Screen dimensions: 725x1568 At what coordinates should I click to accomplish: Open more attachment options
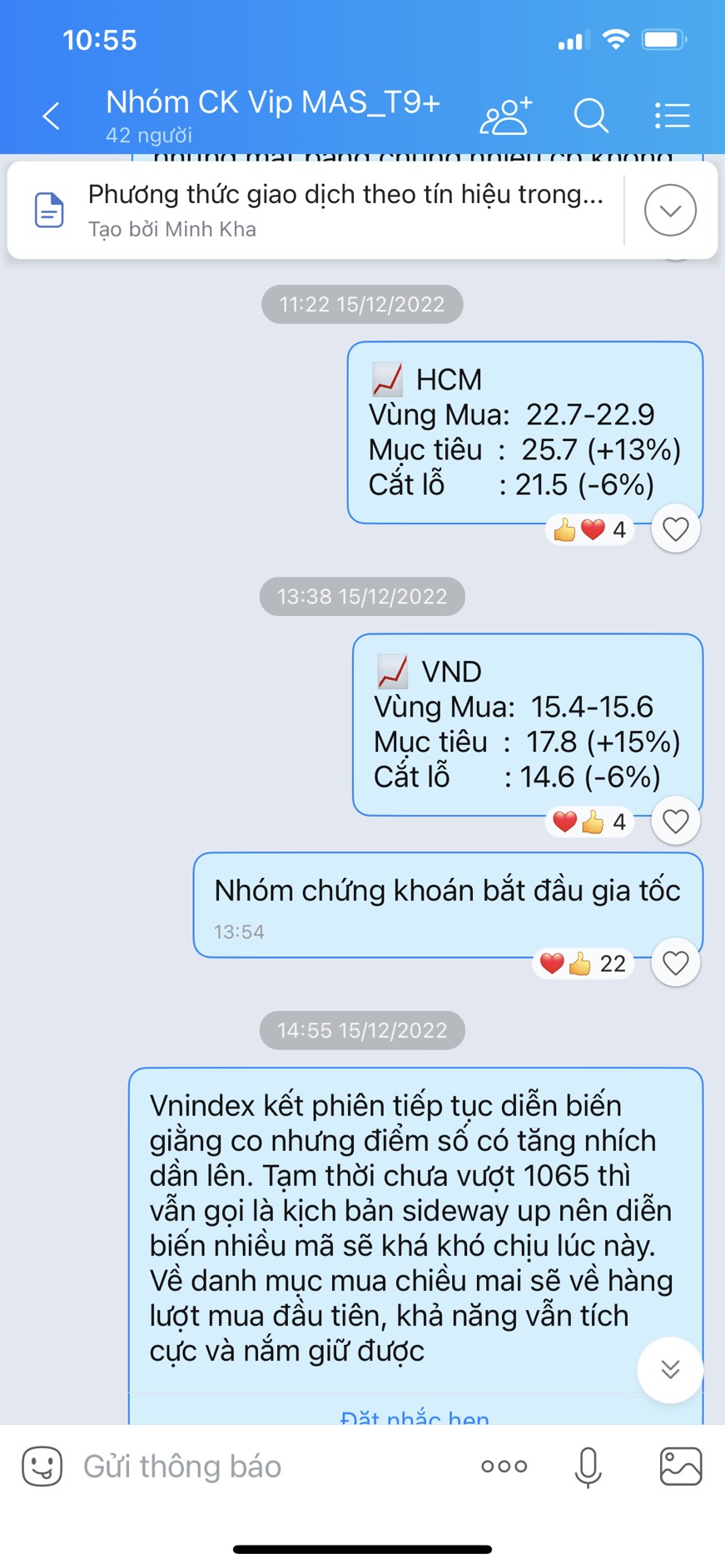(504, 1466)
